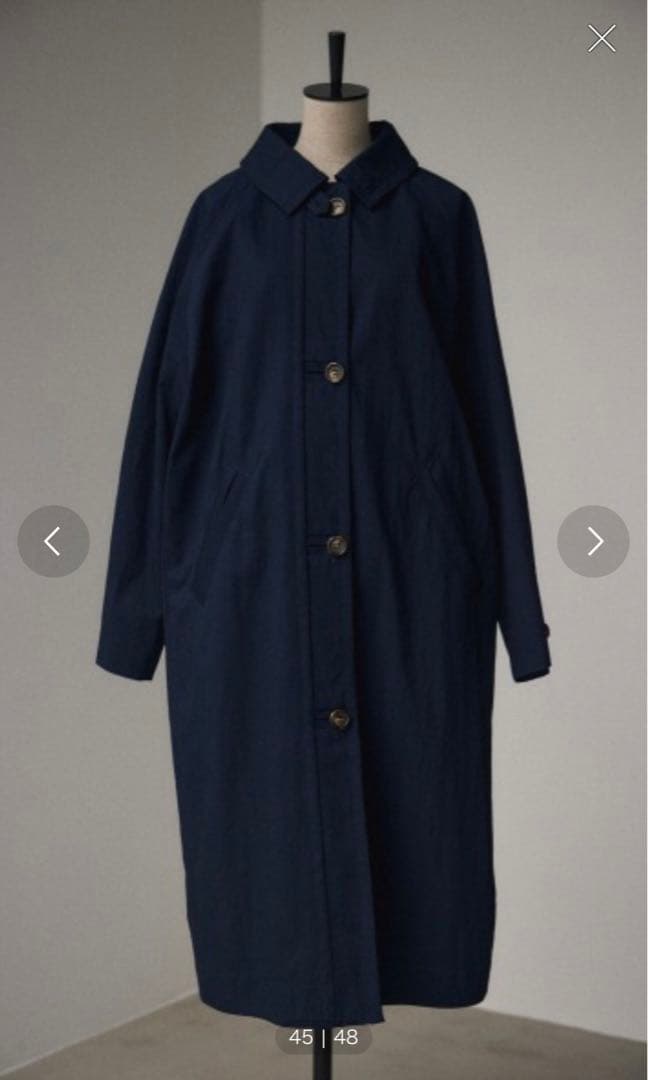Close the full-screen image viewer
This screenshot has height=1080, width=648.
(601, 38)
